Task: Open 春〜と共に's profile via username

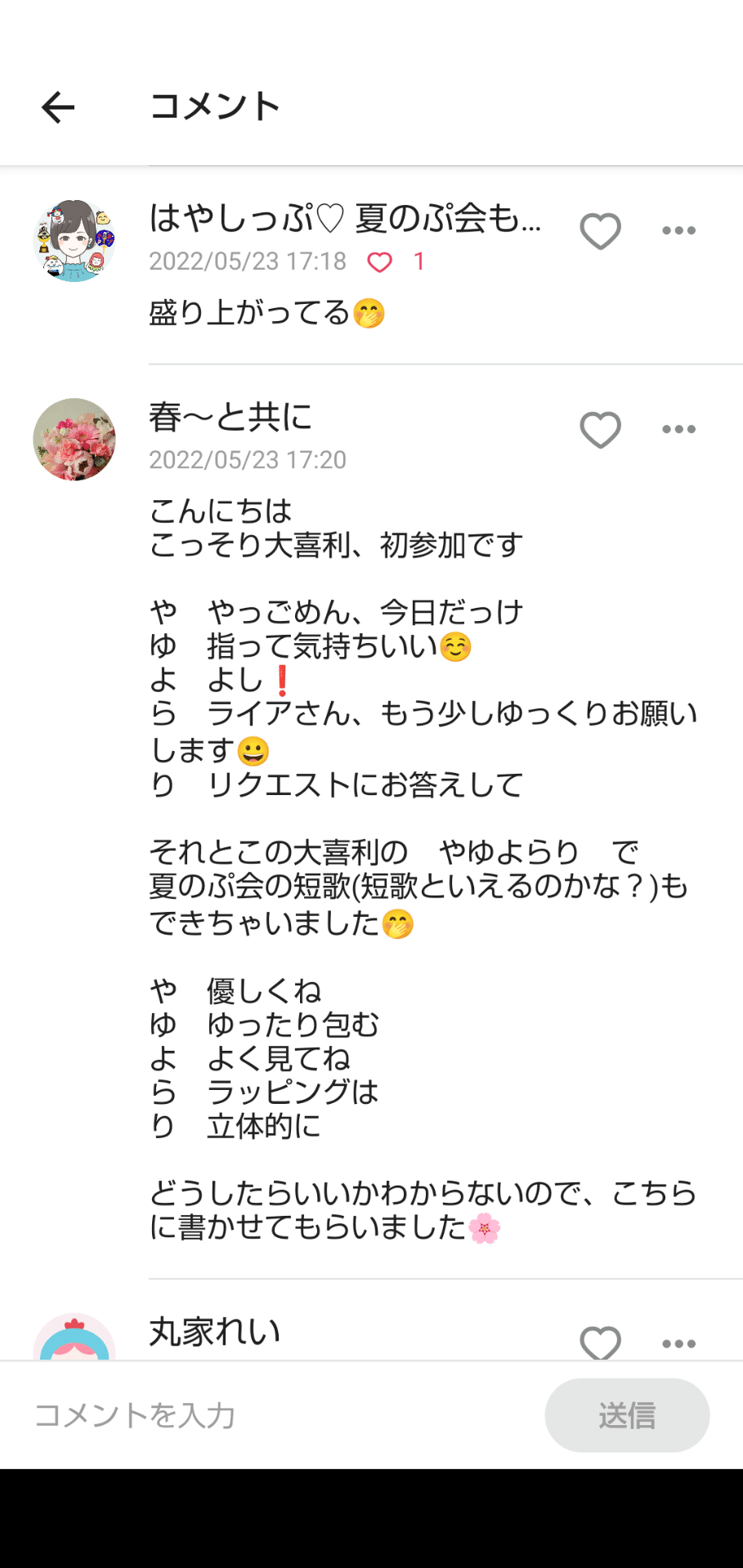Action: click(231, 418)
